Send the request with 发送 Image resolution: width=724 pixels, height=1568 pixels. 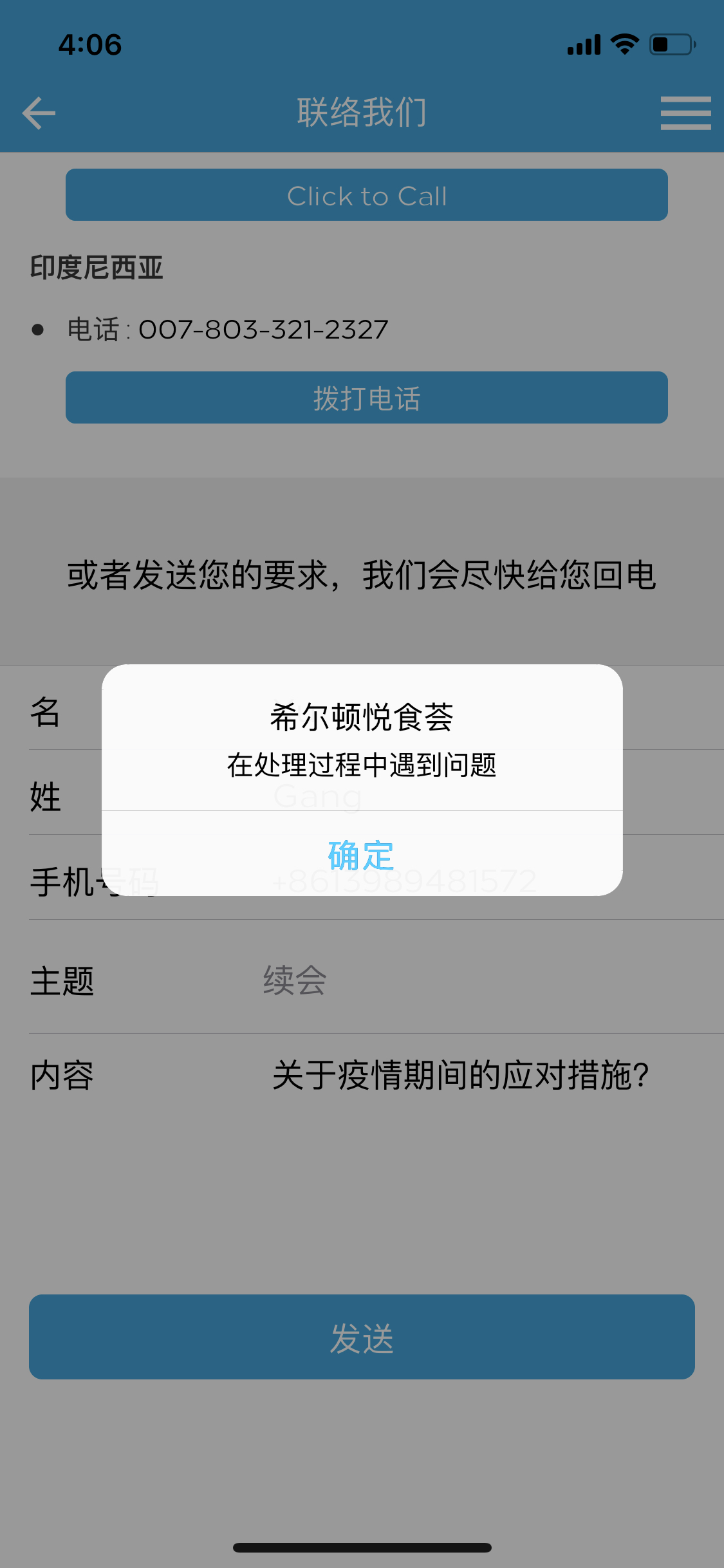click(x=362, y=1337)
